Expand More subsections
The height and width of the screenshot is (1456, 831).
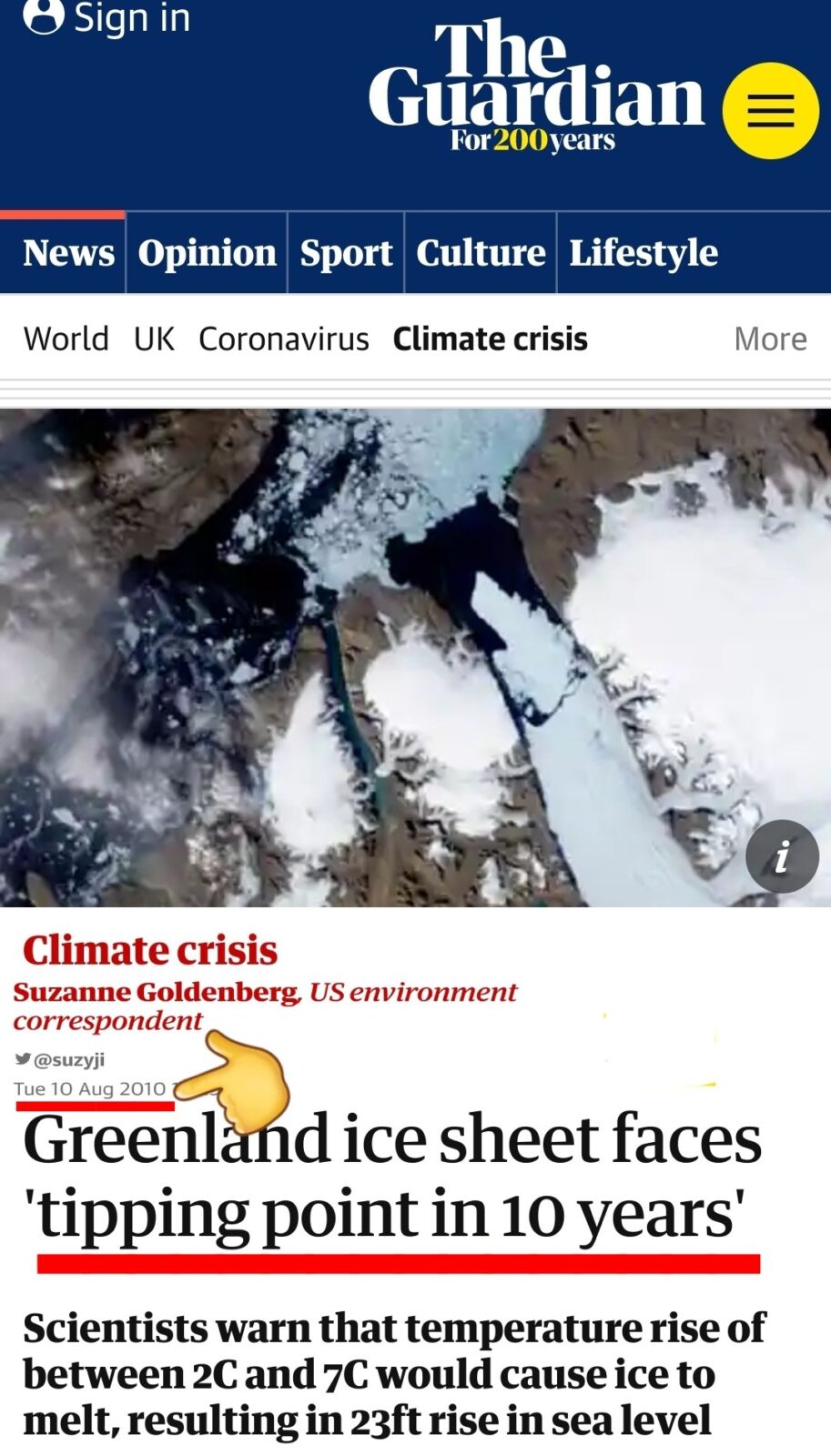pyautogui.click(x=770, y=339)
